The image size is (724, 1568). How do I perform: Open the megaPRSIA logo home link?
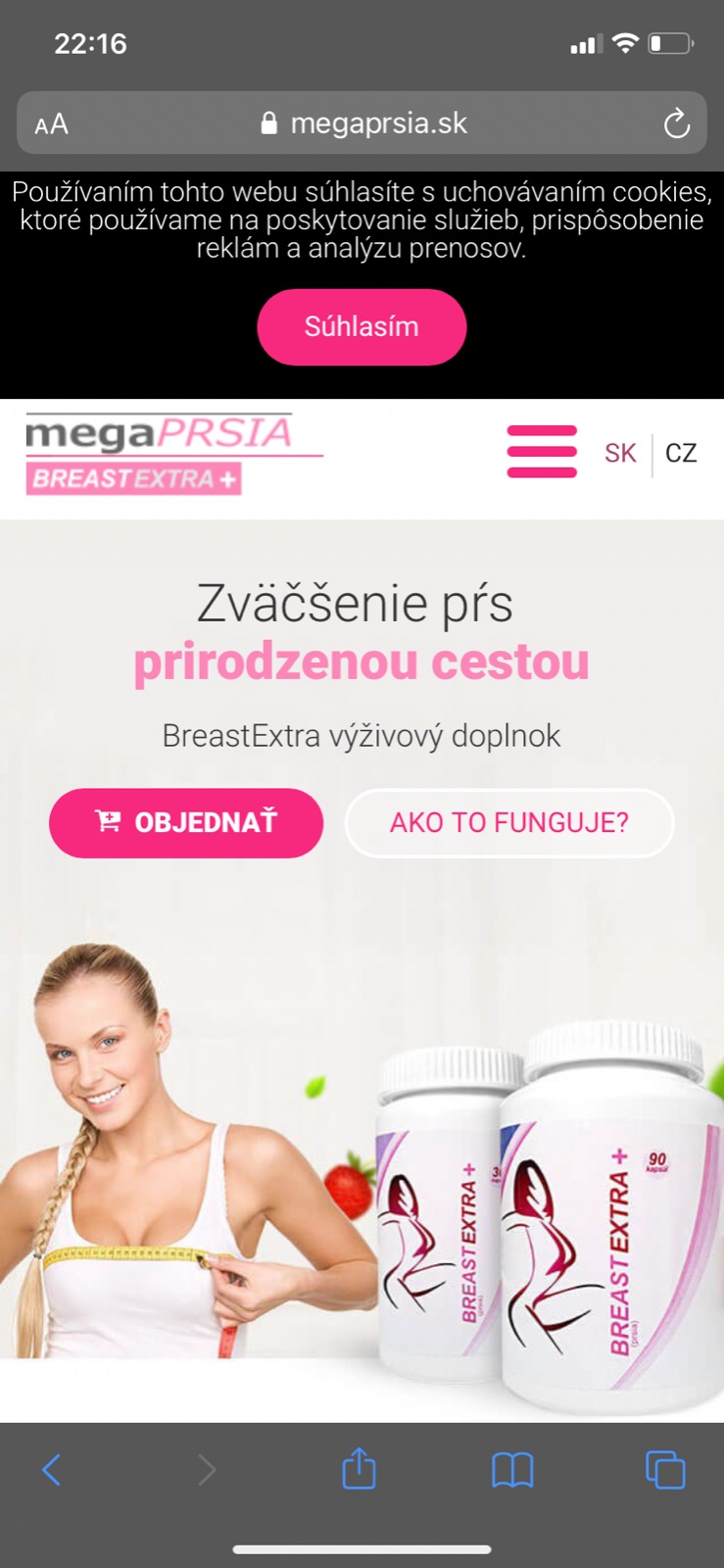pyautogui.click(x=162, y=454)
